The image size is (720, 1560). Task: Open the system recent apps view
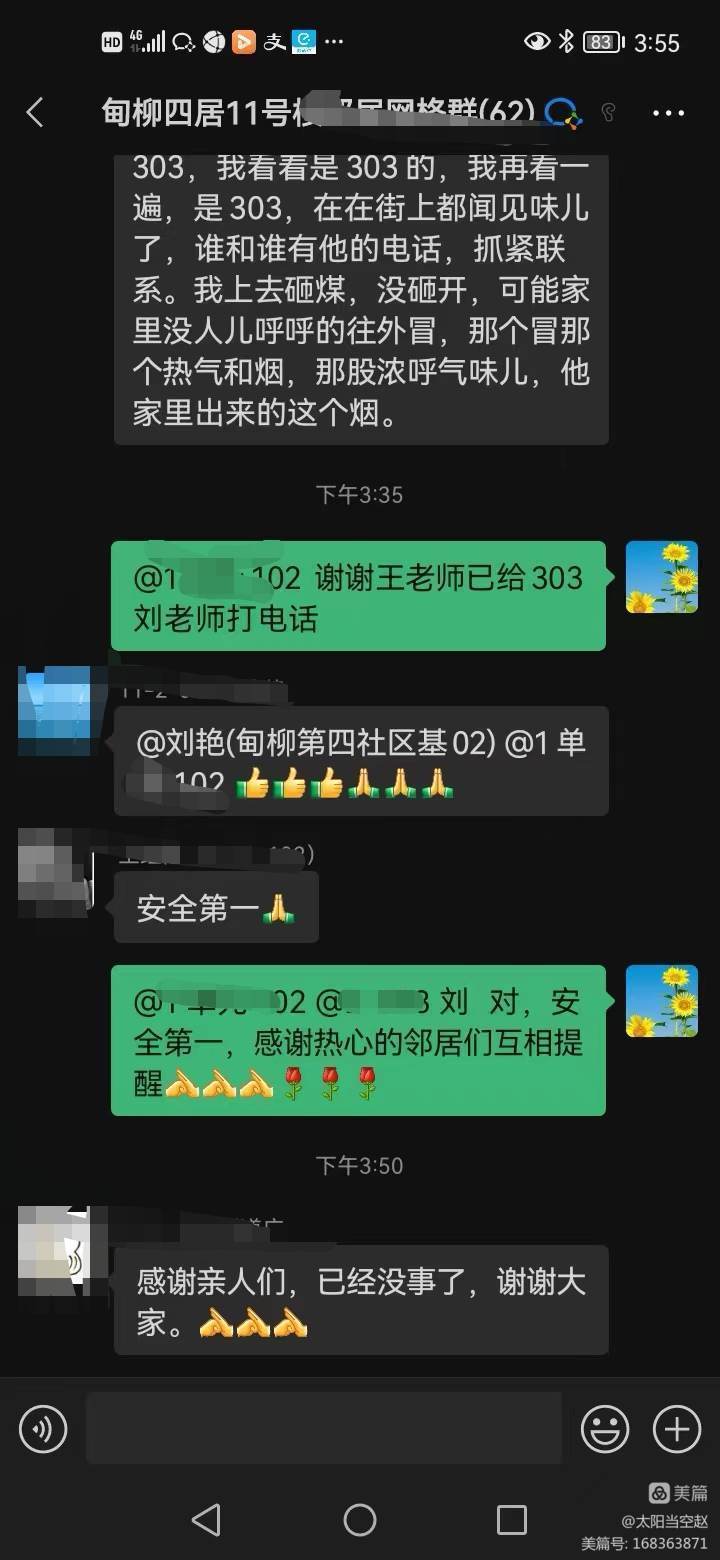coord(511,1520)
